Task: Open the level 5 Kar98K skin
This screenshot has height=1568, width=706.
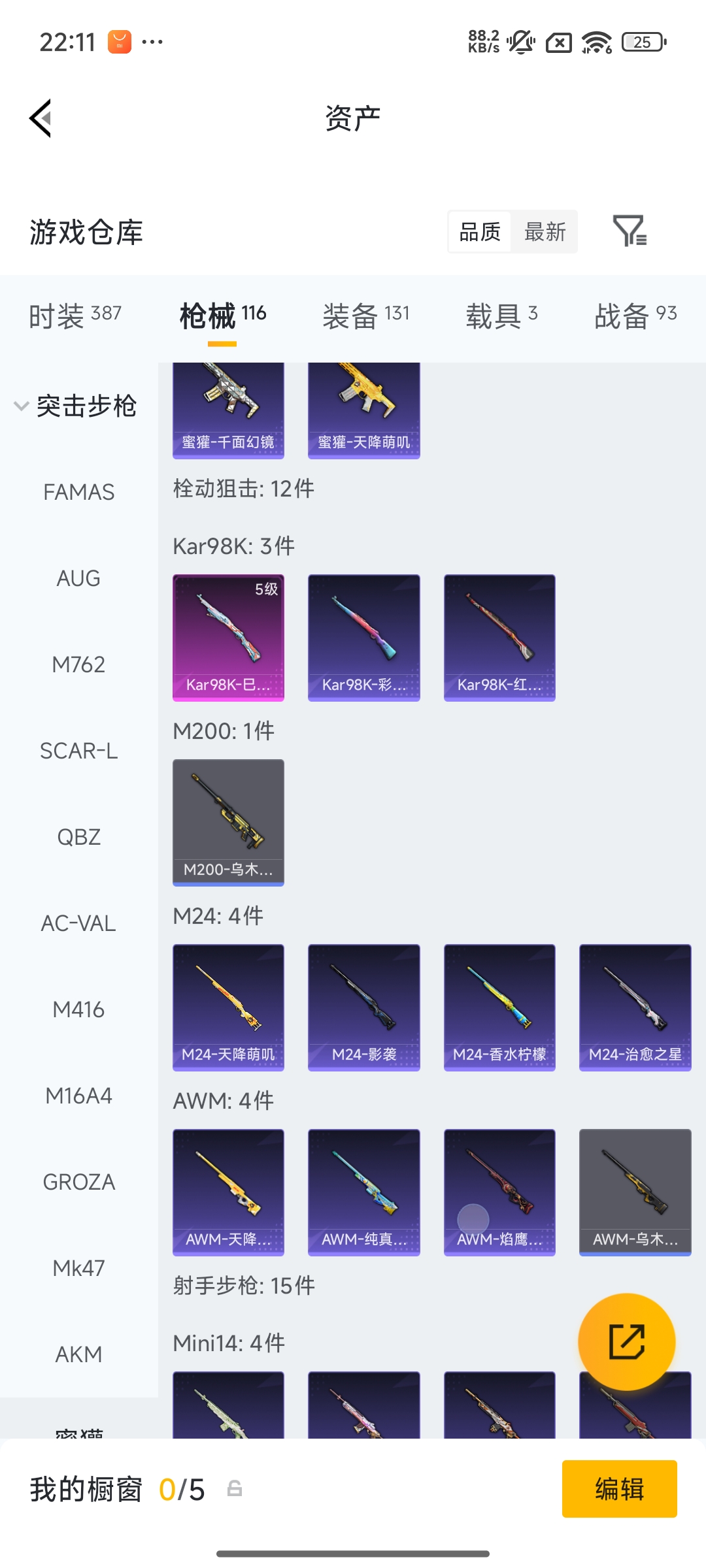Action: (228, 637)
